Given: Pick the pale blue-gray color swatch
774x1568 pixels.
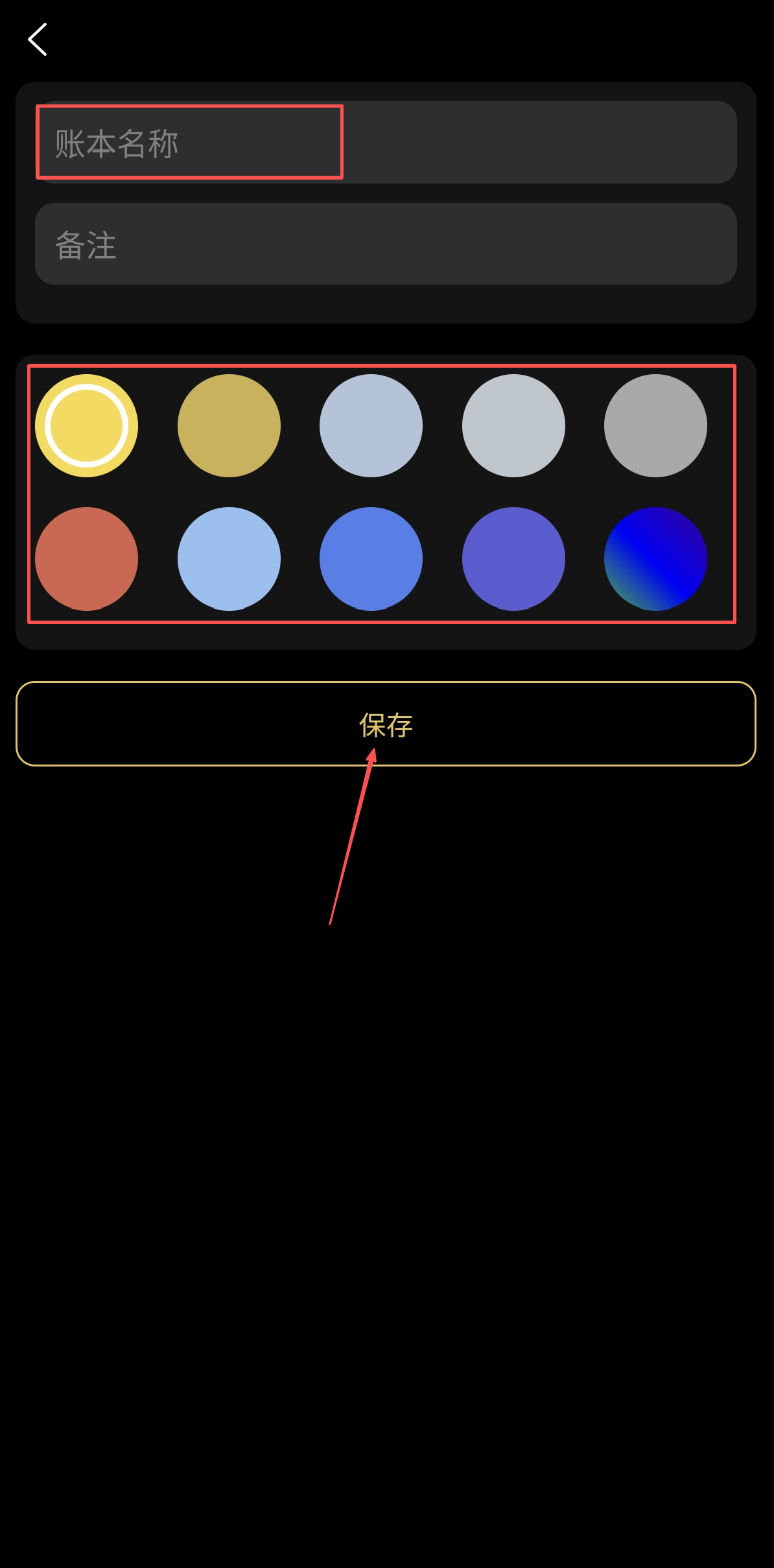Looking at the screenshot, I should point(371,425).
